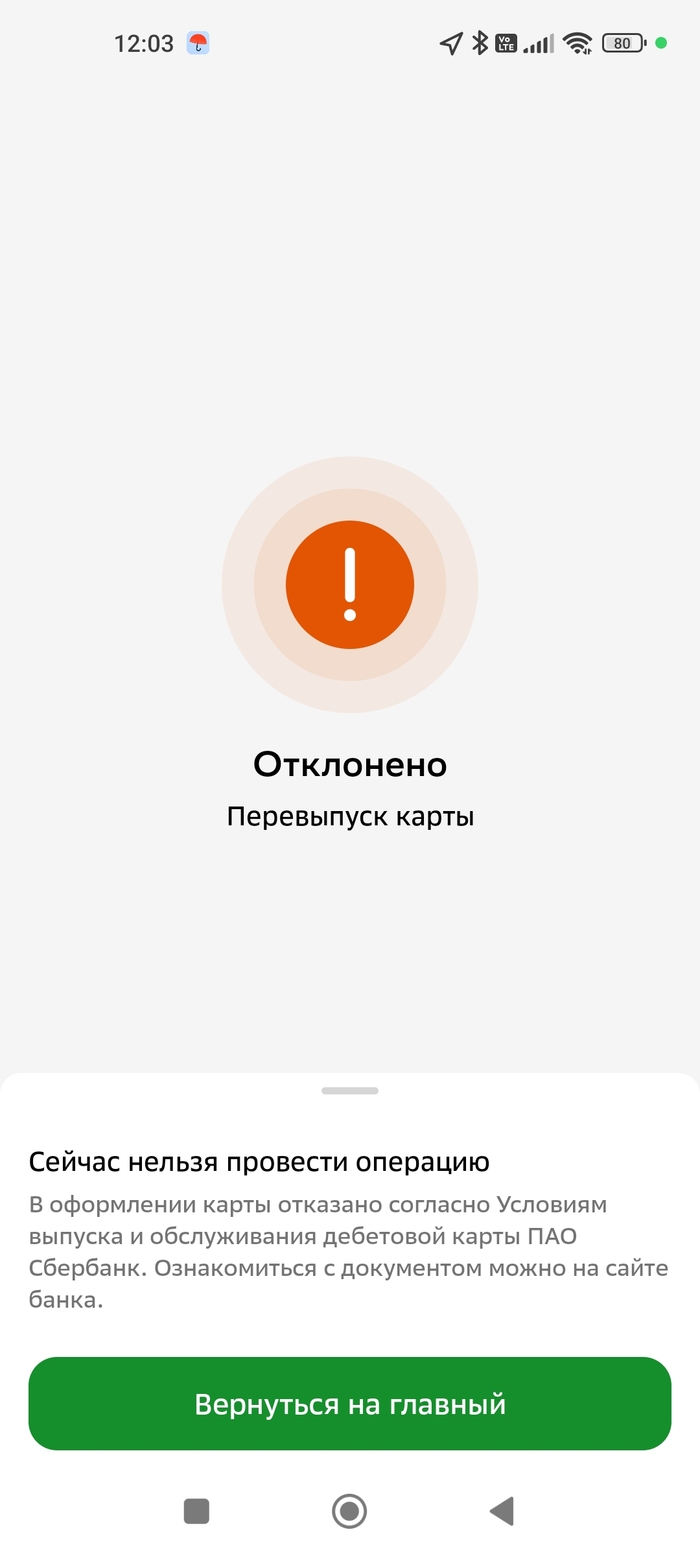Open recent apps with the square button
This screenshot has height=1556, width=700.
197,1511
